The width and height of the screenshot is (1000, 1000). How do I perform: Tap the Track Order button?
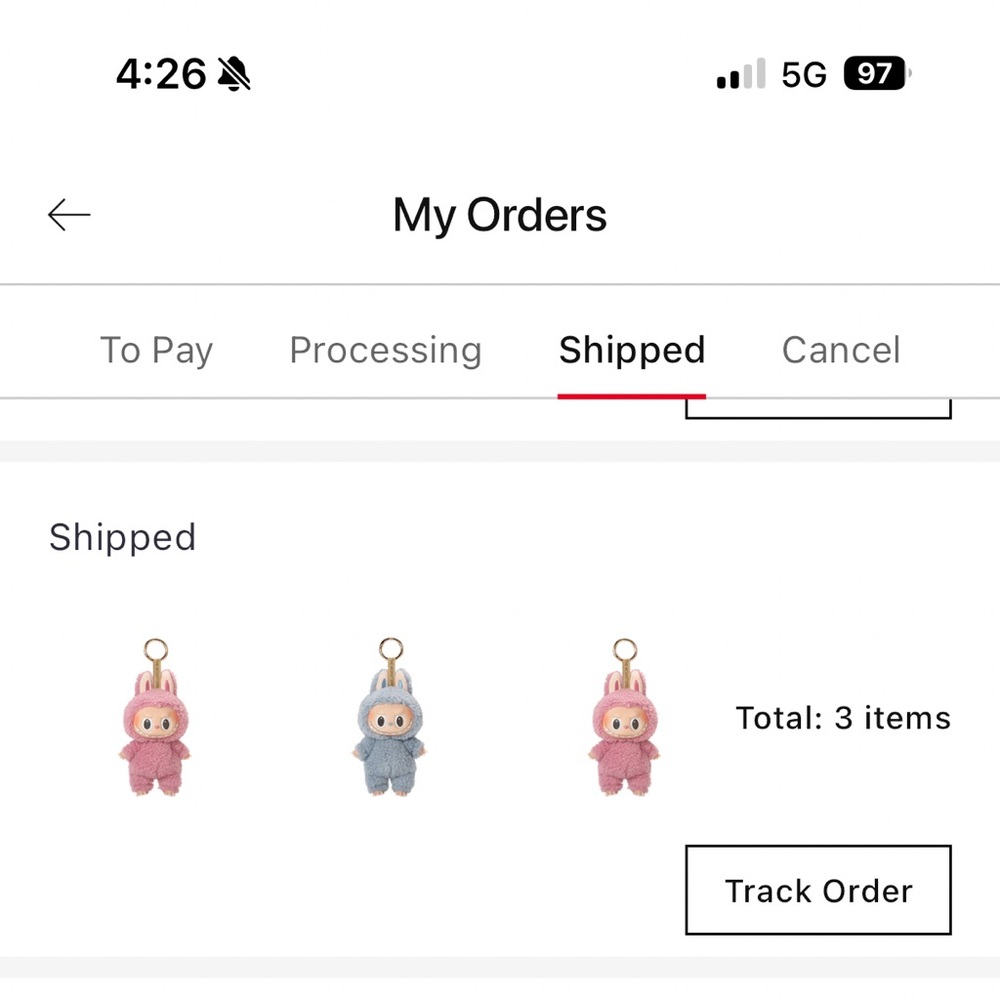click(818, 890)
